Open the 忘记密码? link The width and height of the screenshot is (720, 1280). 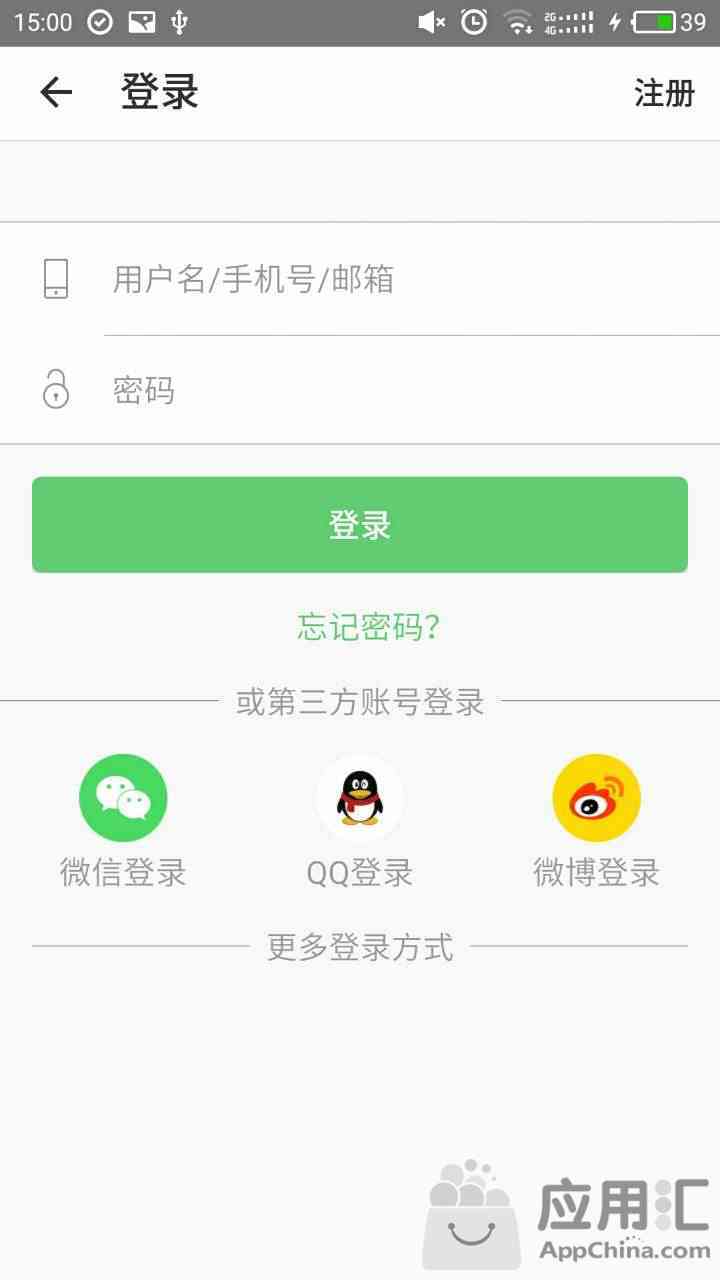coord(369,627)
